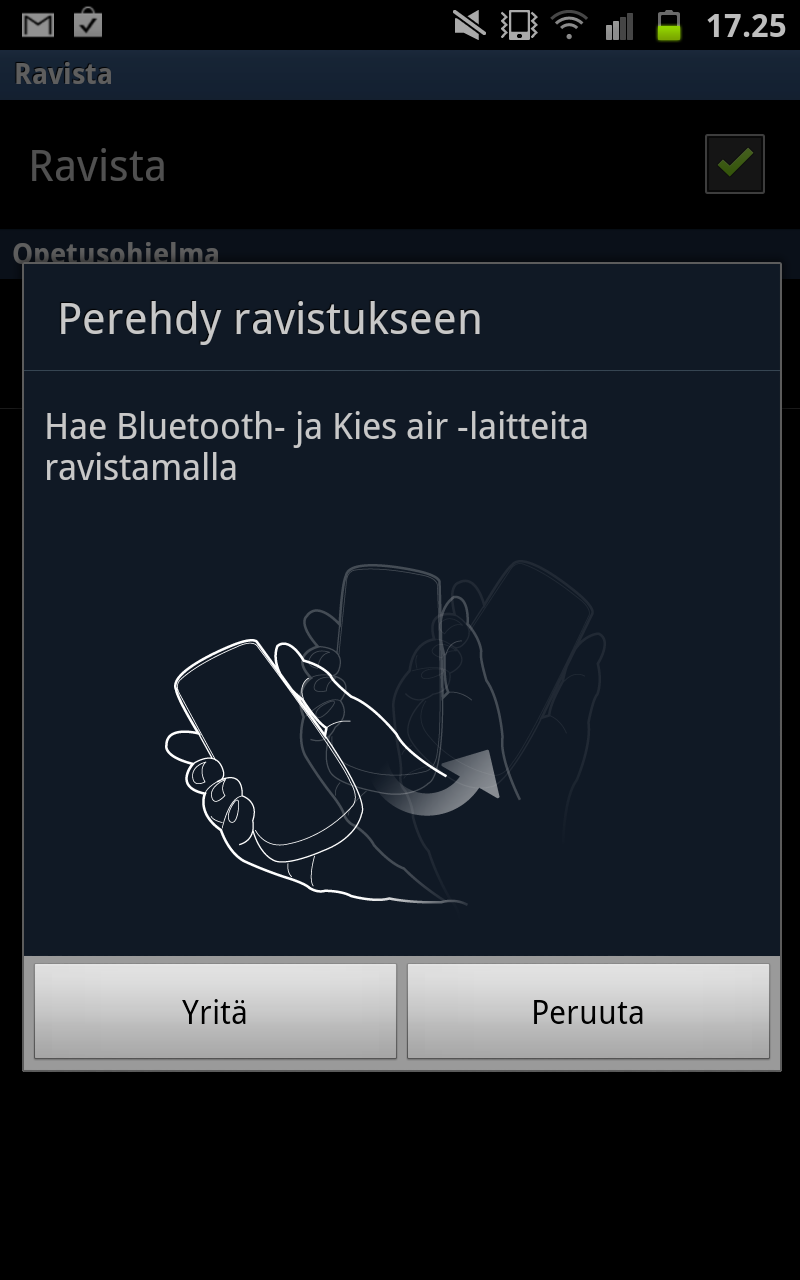Cancel the dialog with Peruuta

point(588,1011)
